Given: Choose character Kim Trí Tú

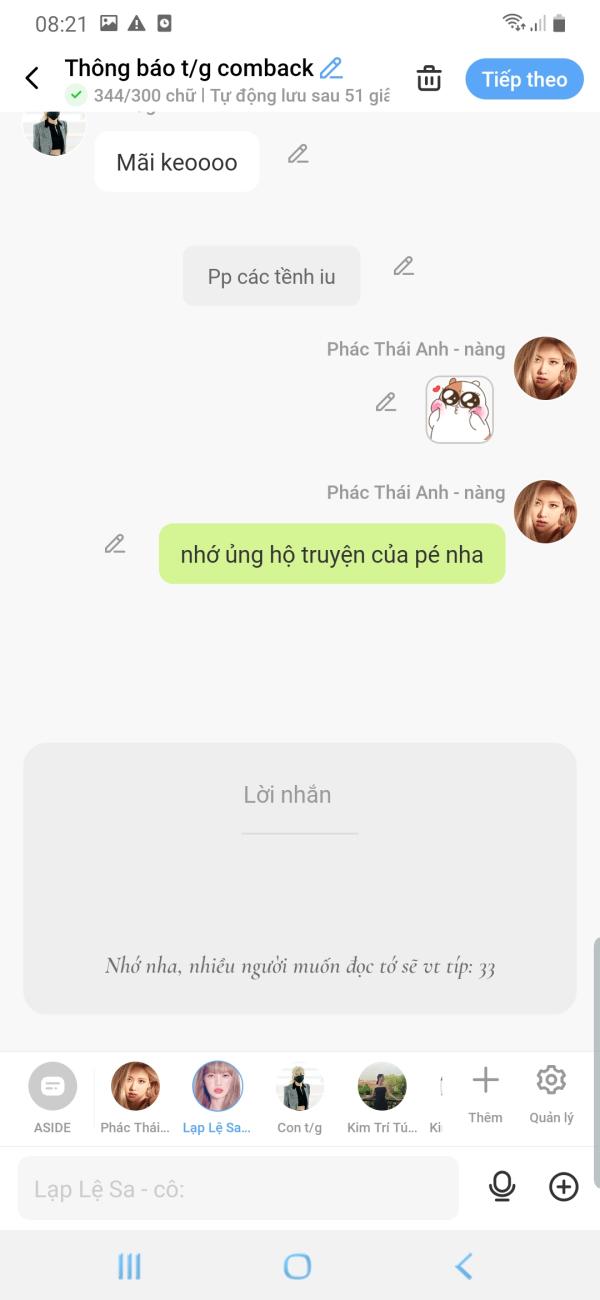Looking at the screenshot, I should coord(382,1096).
